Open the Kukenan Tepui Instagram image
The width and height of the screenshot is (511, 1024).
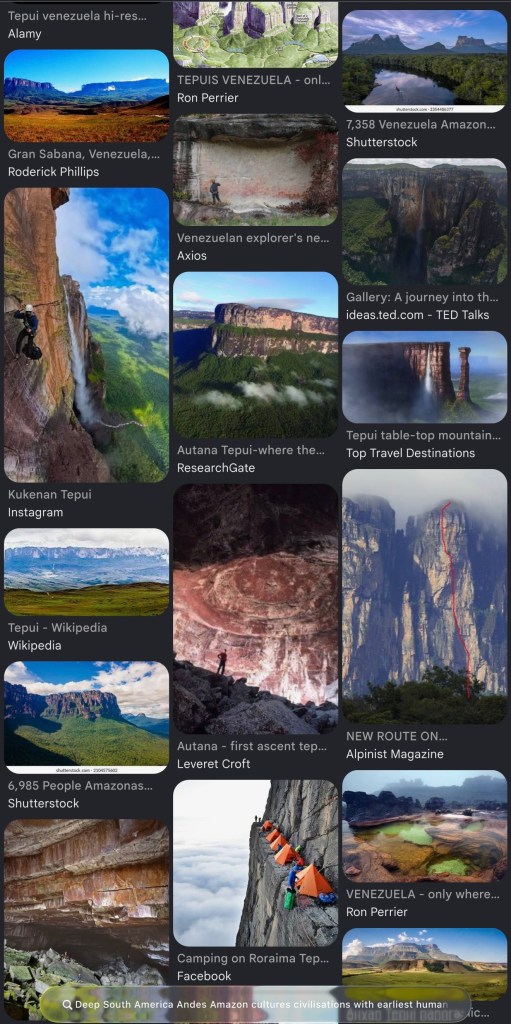click(x=86, y=335)
